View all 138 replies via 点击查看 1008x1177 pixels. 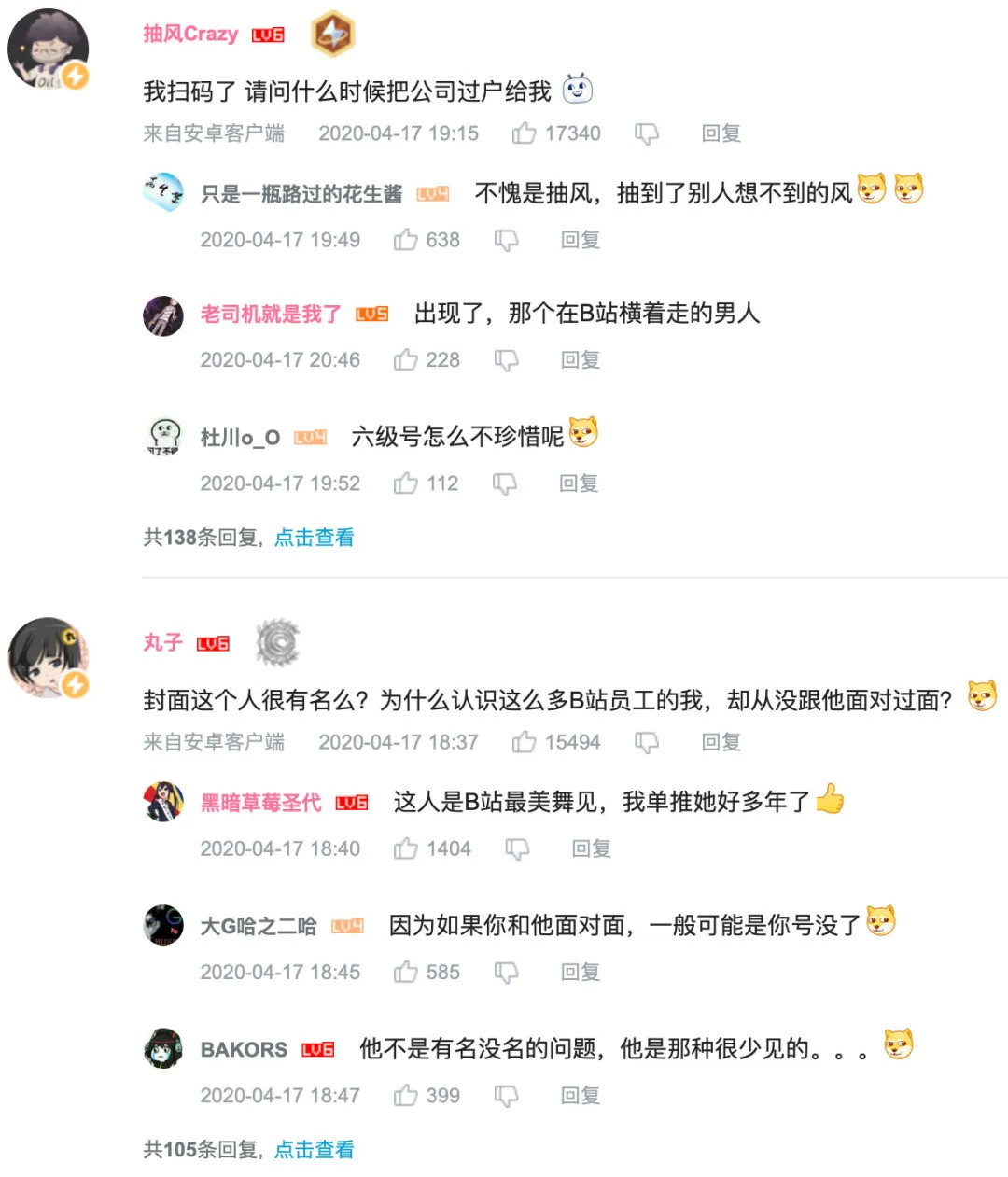(x=315, y=538)
